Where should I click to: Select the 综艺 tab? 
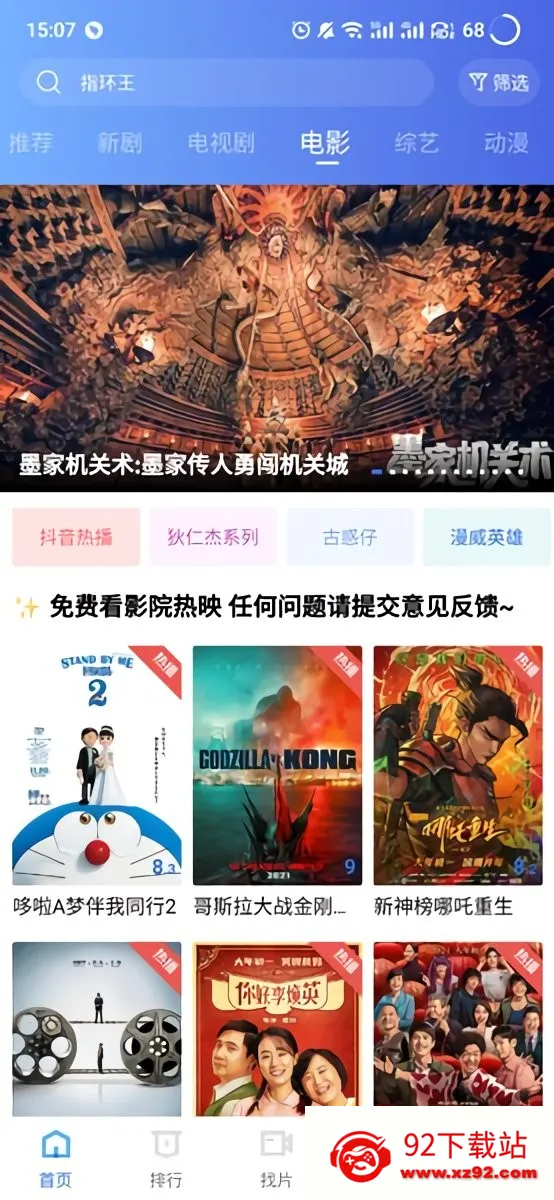(416, 142)
